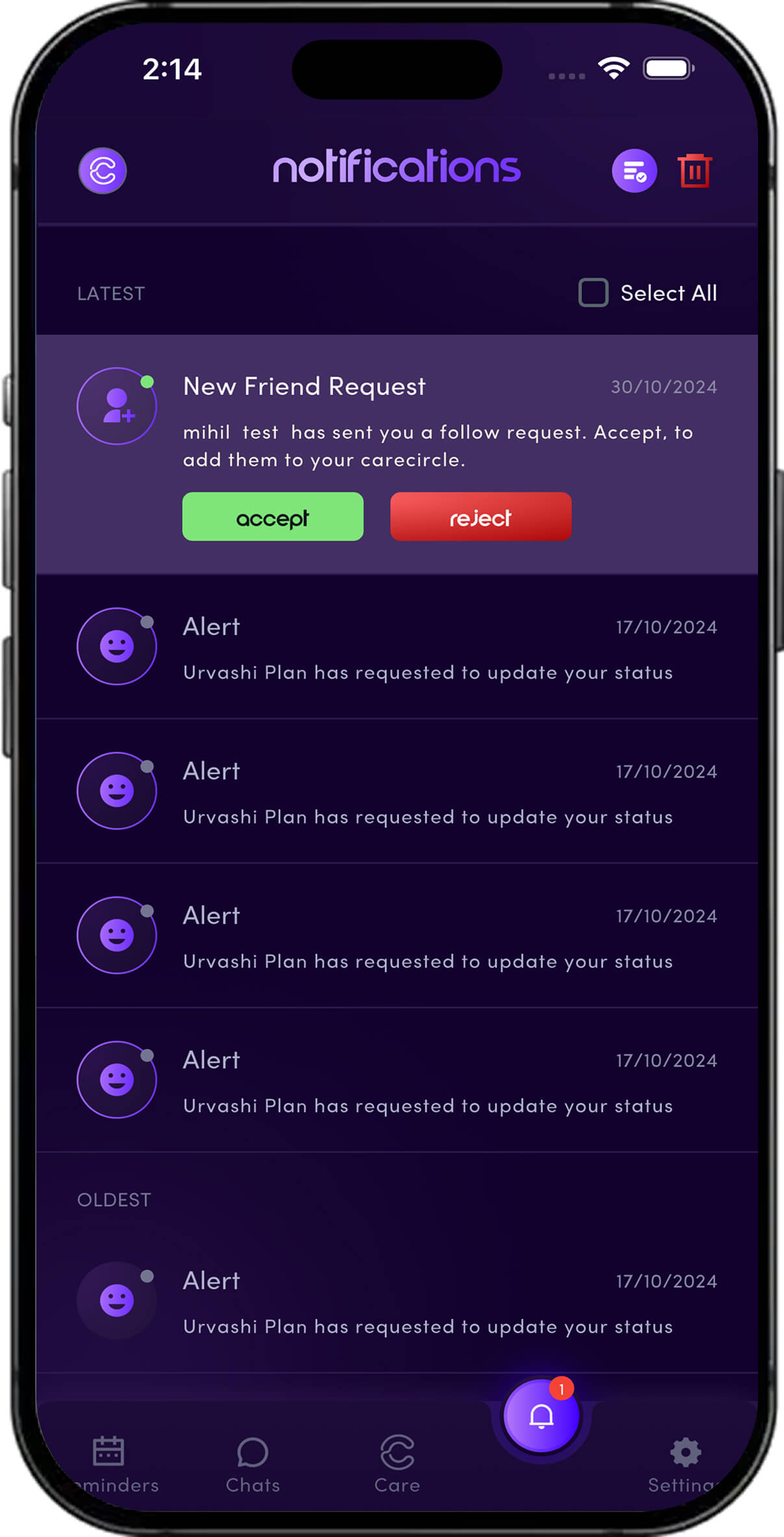Tap the circular C logo icon
The height and width of the screenshot is (1537, 784).
(x=103, y=171)
